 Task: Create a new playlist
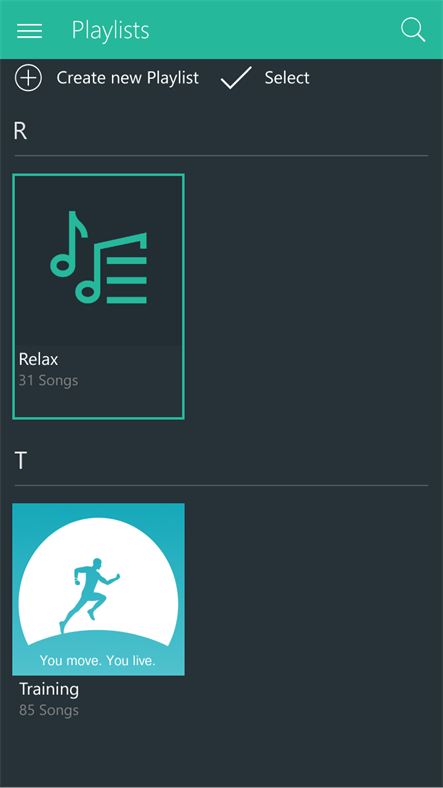[106, 78]
